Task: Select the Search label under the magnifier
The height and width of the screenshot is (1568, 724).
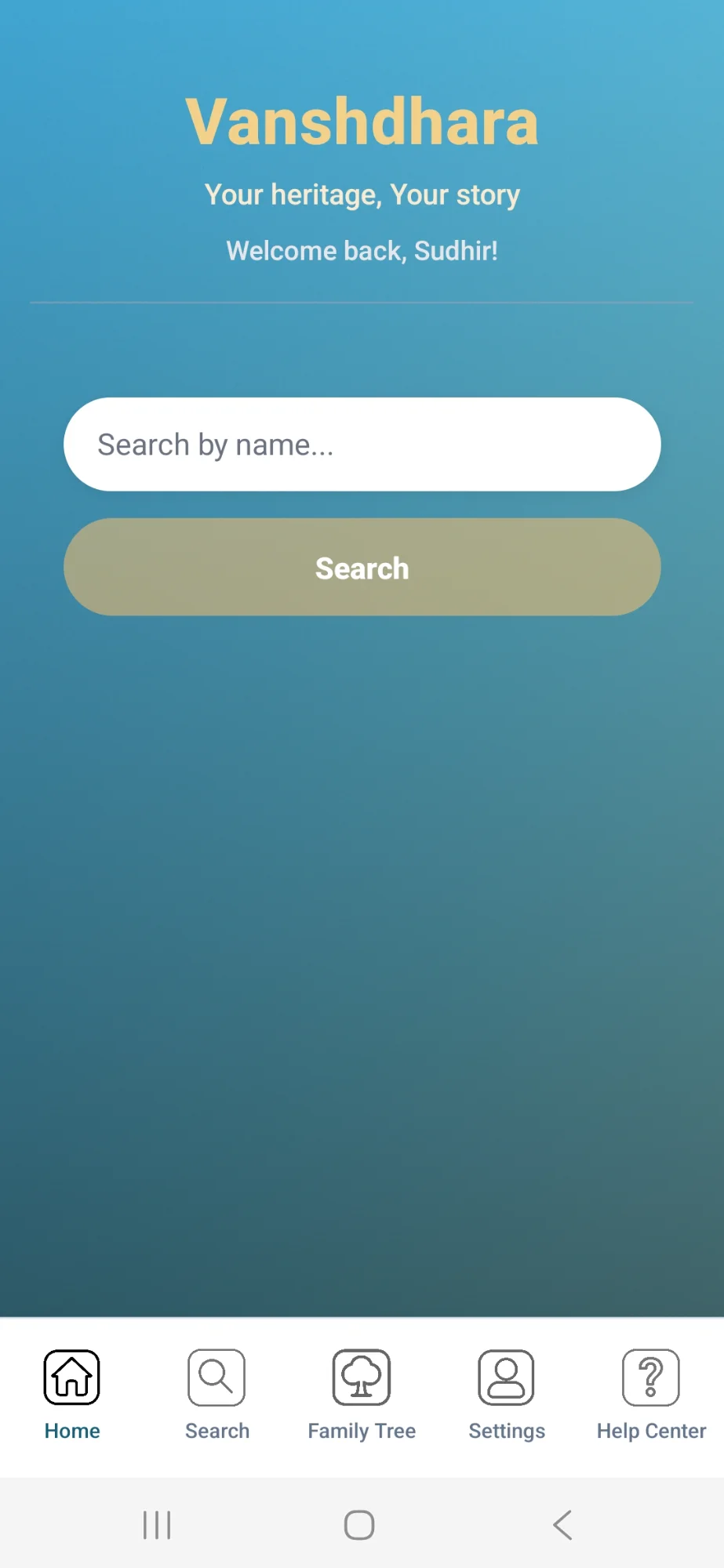Action: pos(216,1430)
